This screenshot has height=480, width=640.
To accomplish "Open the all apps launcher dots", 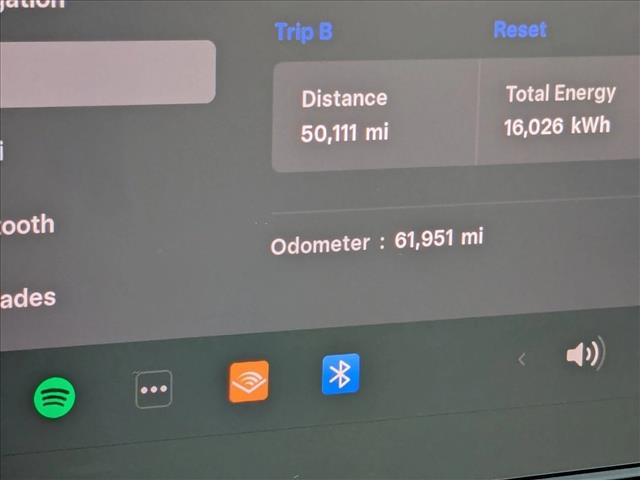I will [153, 389].
